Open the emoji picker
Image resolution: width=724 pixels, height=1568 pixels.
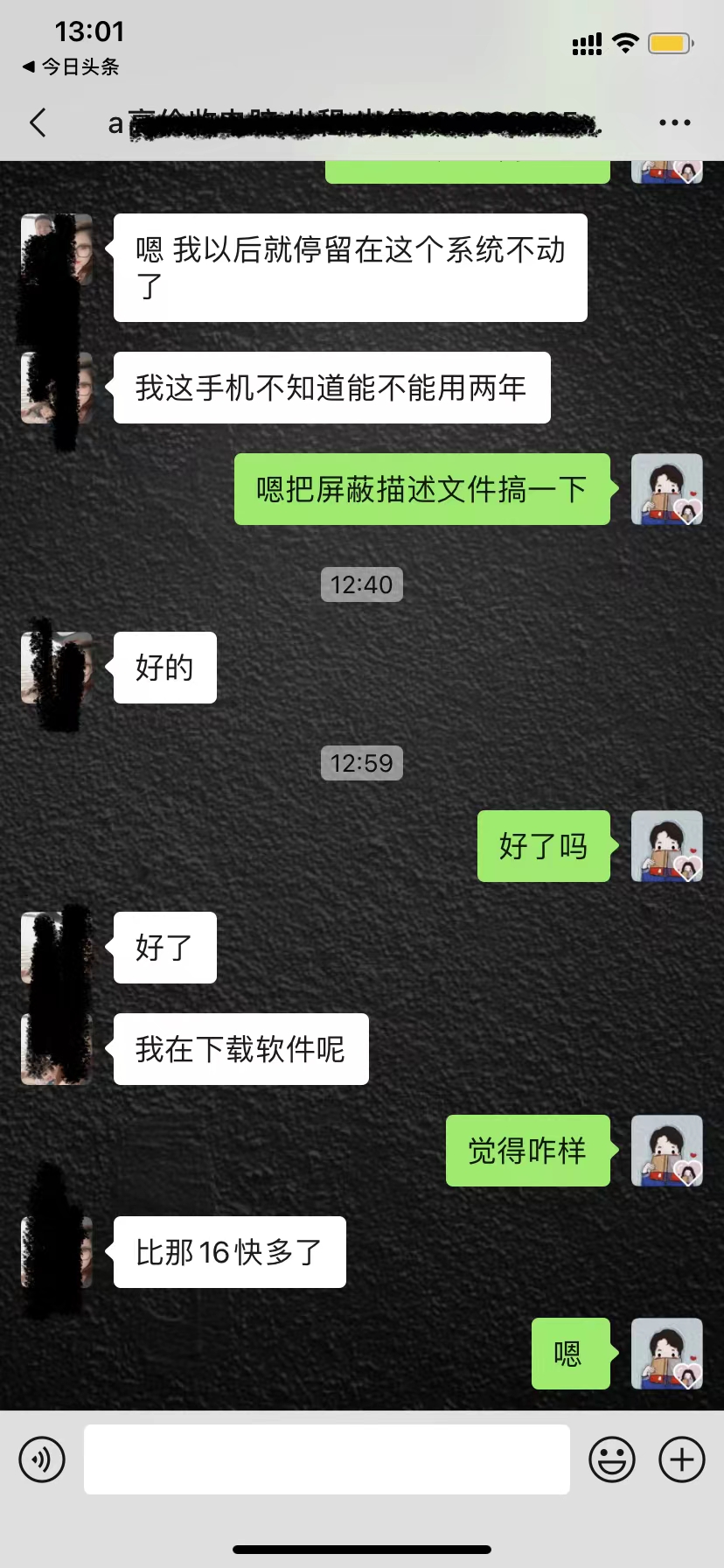click(x=612, y=1459)
